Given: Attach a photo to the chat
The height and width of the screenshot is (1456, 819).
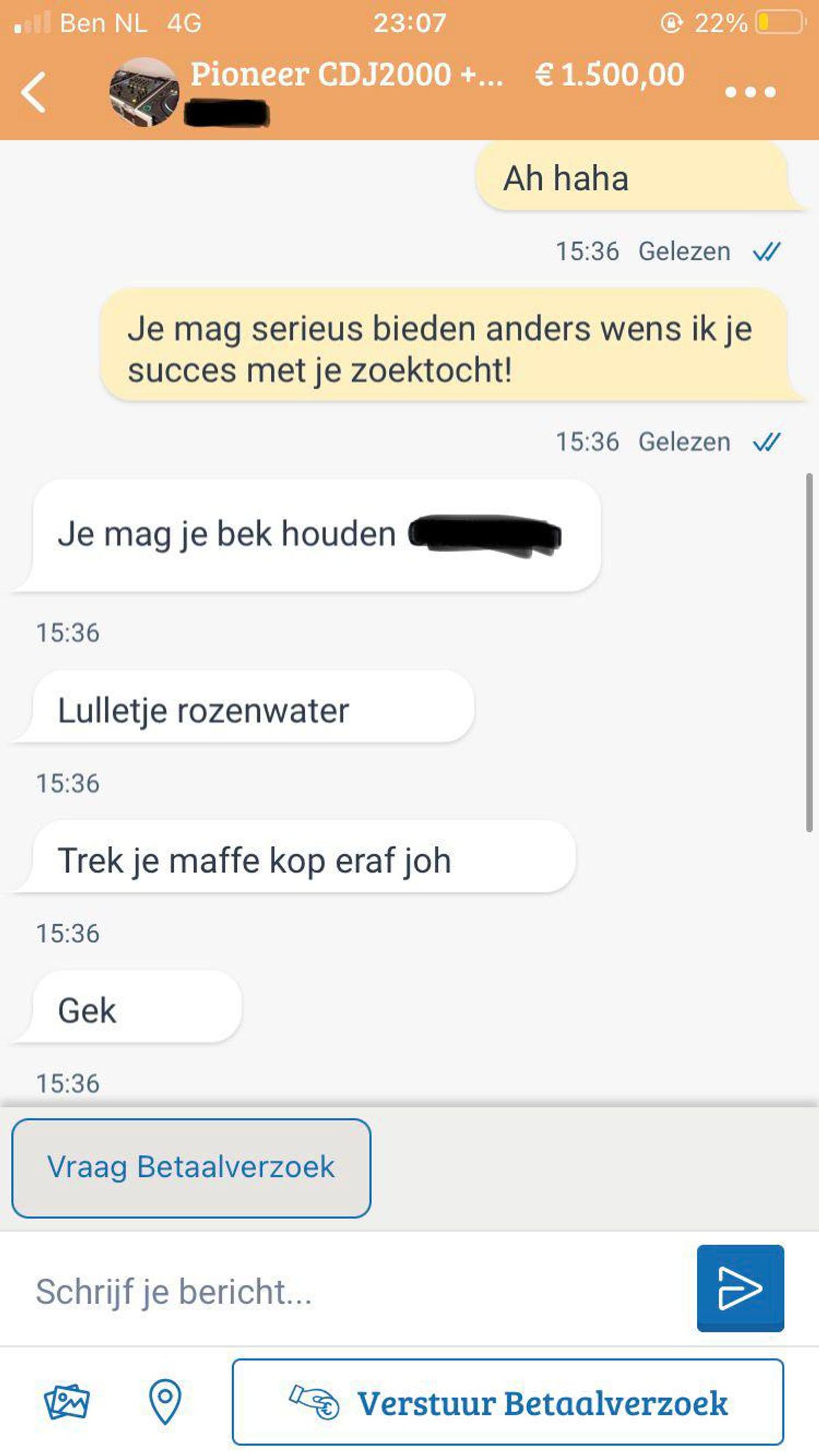Looking at the screenshot, I should [x=66, y=1403].
